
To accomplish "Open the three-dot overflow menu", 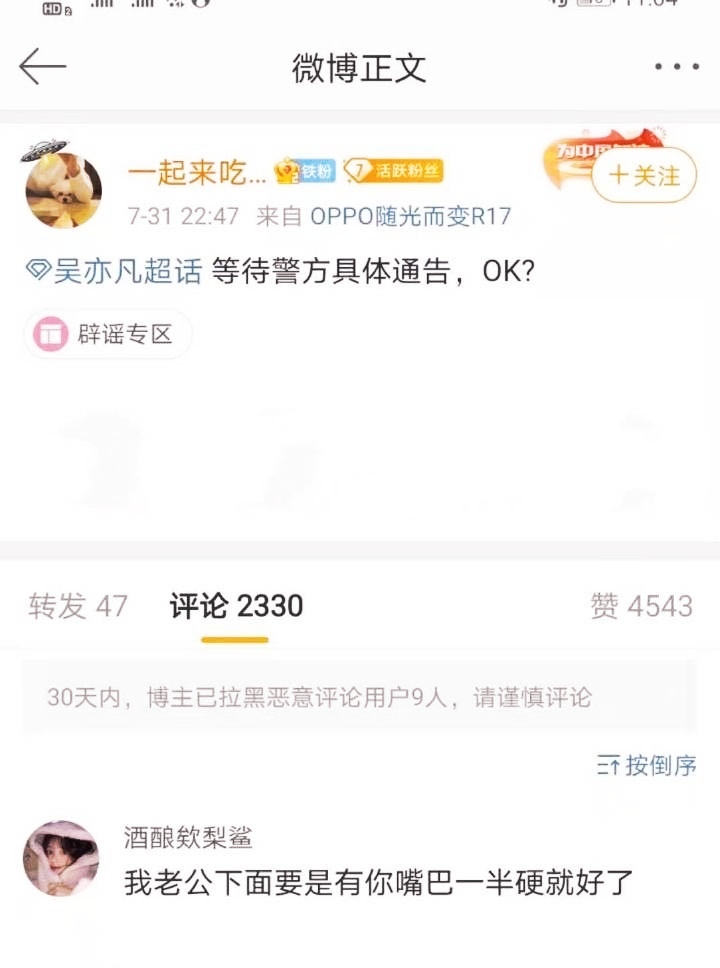I will point(676,67).
